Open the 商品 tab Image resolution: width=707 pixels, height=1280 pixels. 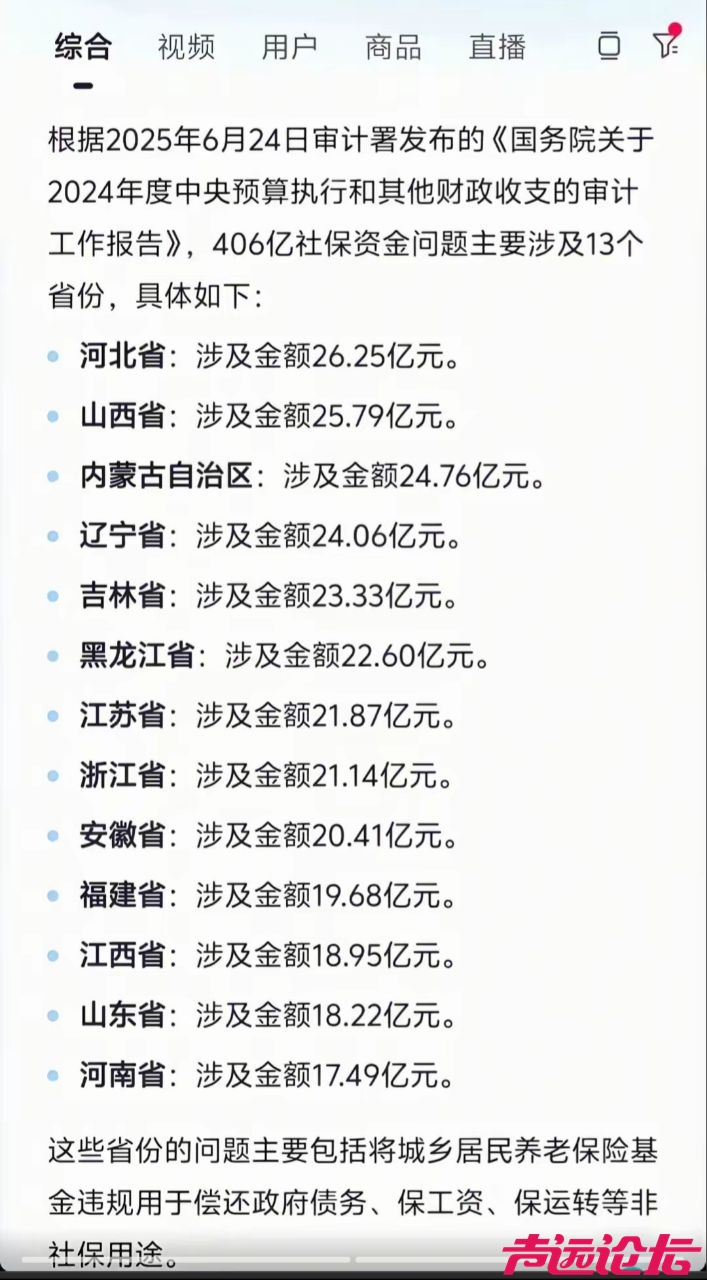point(393,47)
